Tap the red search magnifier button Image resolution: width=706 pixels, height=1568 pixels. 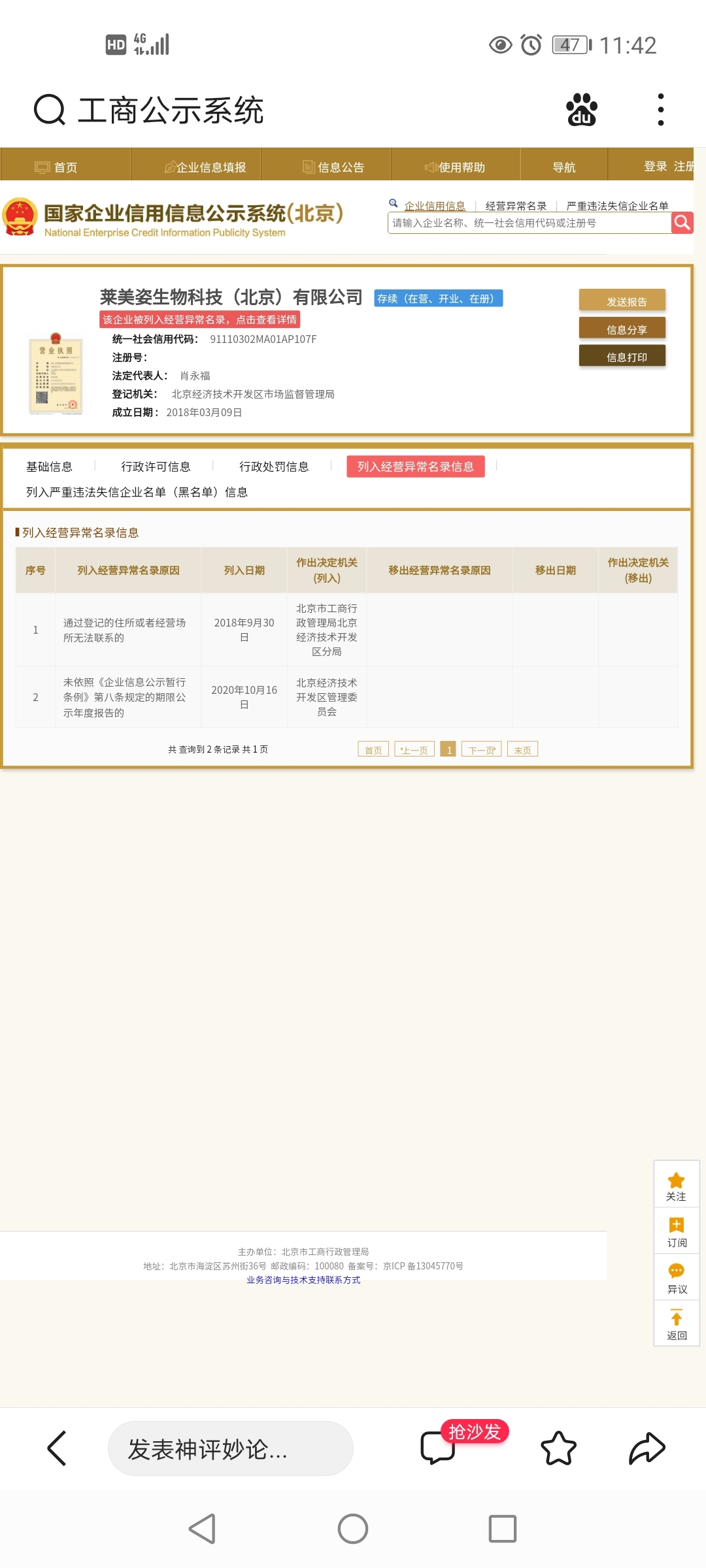tap(682, 223)
